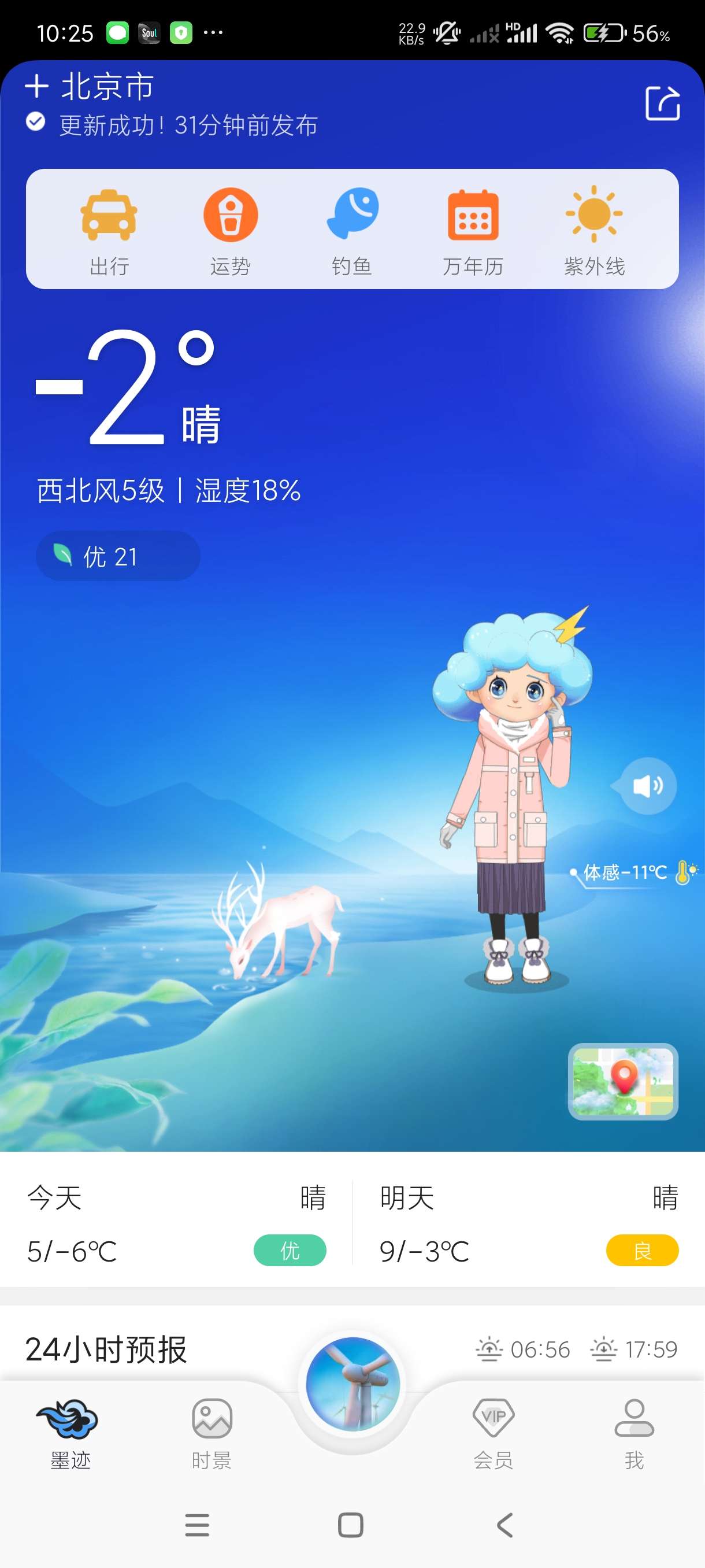Select the 墨迹 home tab

pos(70,1433)
